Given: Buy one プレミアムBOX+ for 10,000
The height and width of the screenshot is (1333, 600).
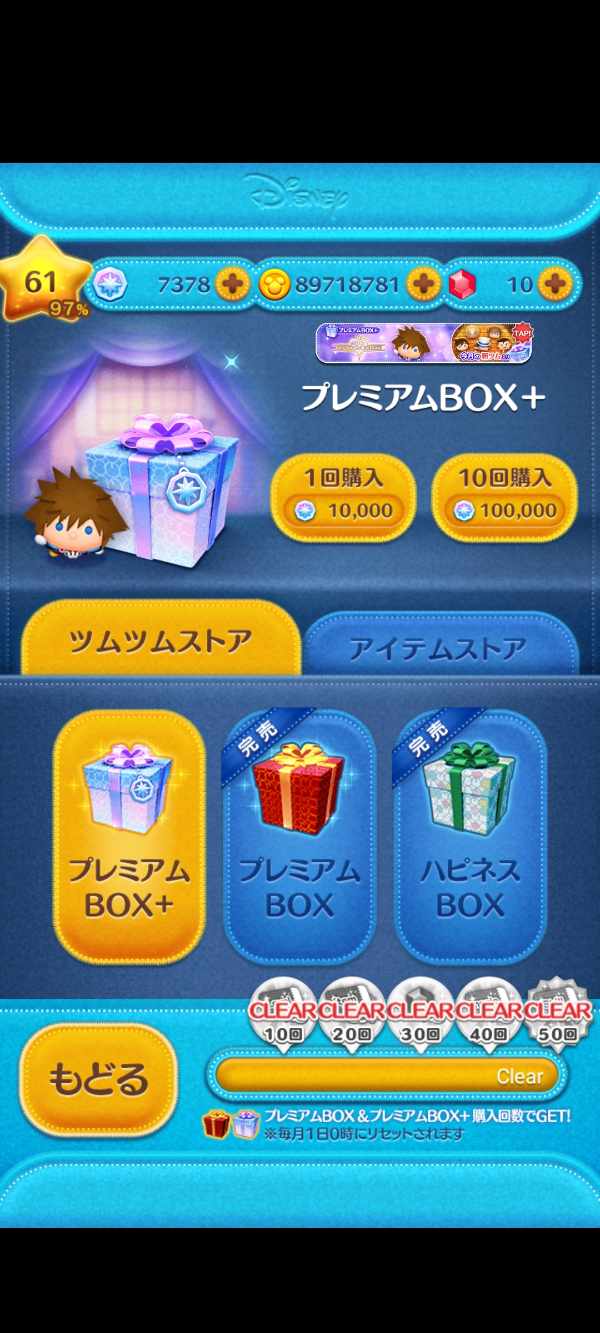Looking at the screenshot, I should coord(343,496).
